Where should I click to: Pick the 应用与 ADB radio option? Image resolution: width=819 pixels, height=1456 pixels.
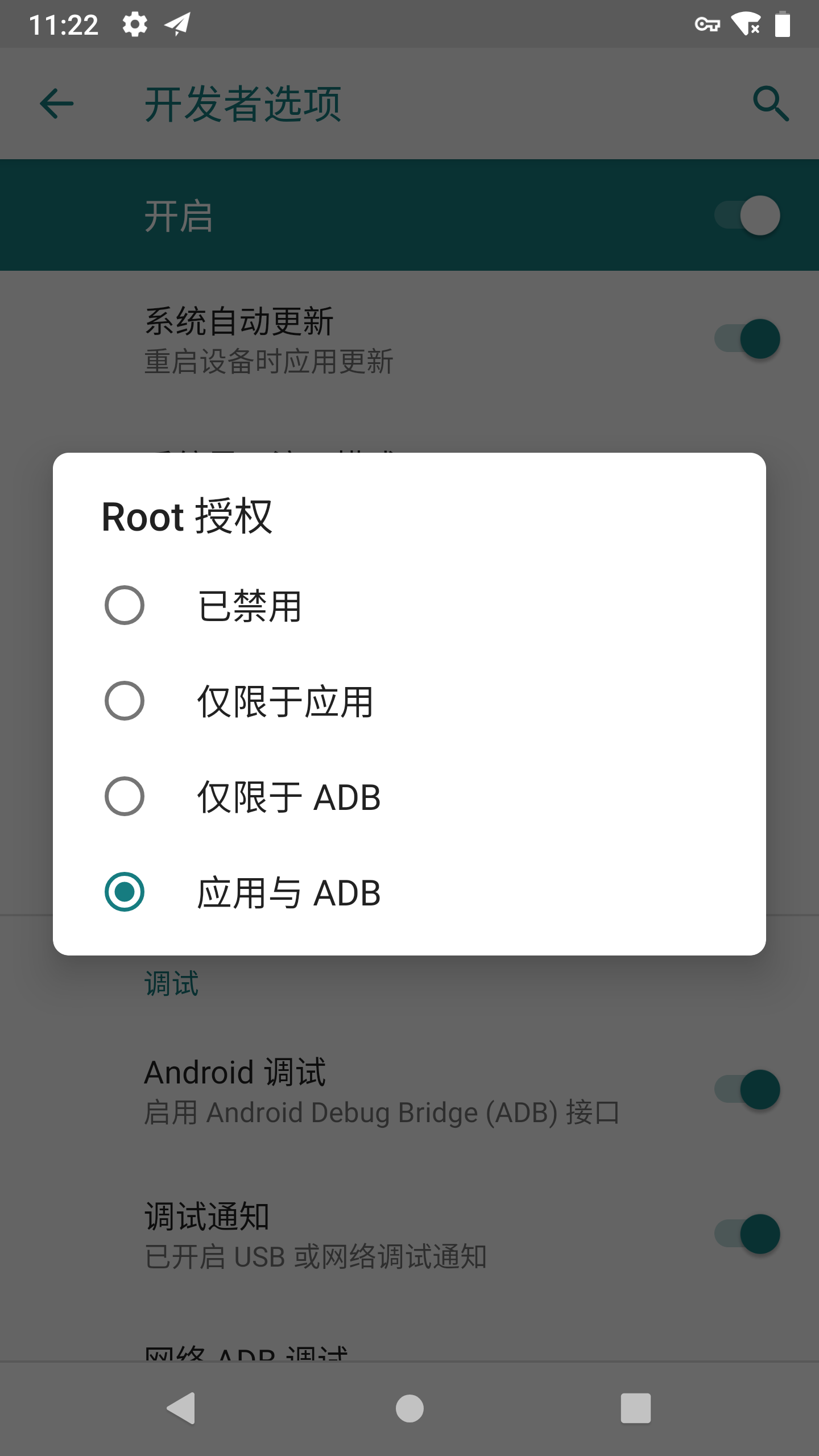coord(409,892)
